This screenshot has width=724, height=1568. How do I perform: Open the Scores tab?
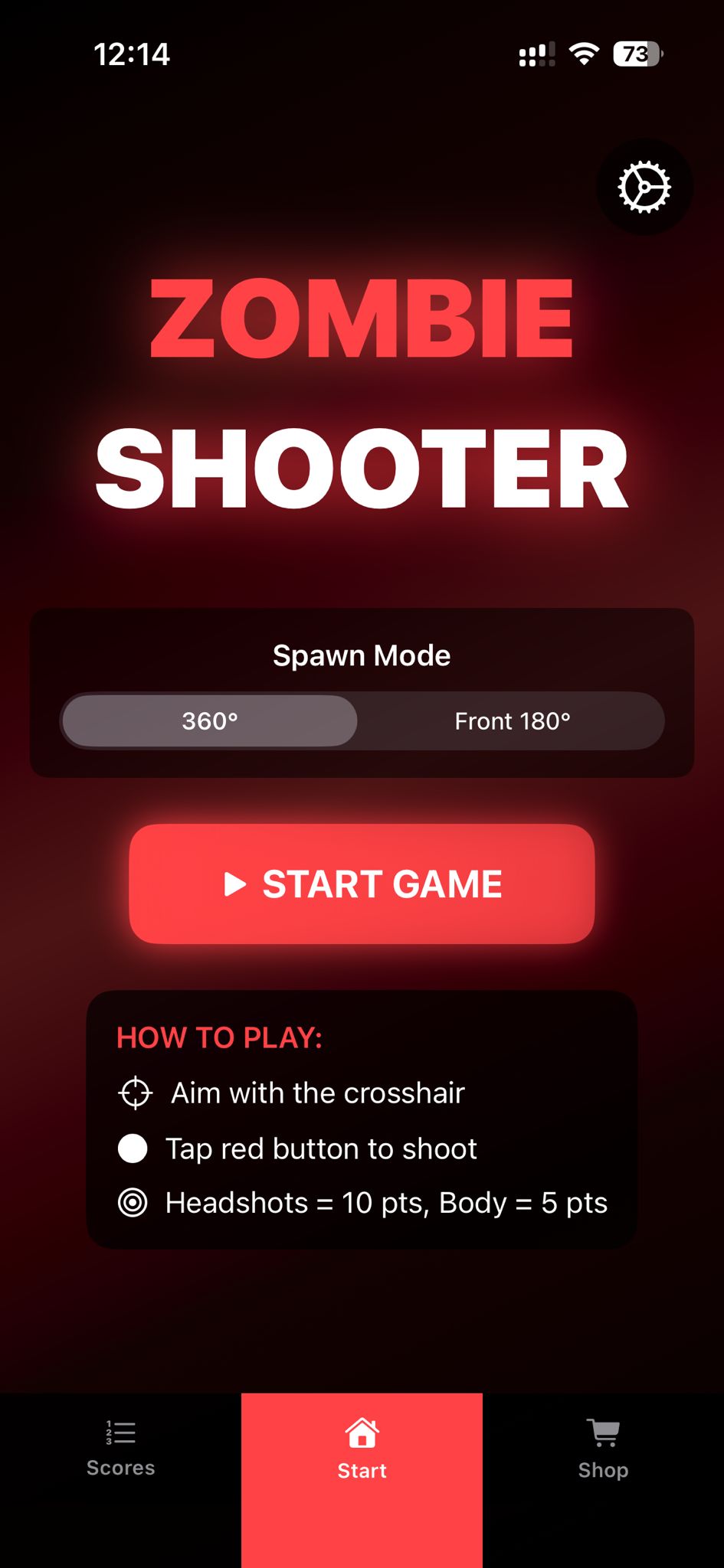[x=120, y=1447]
